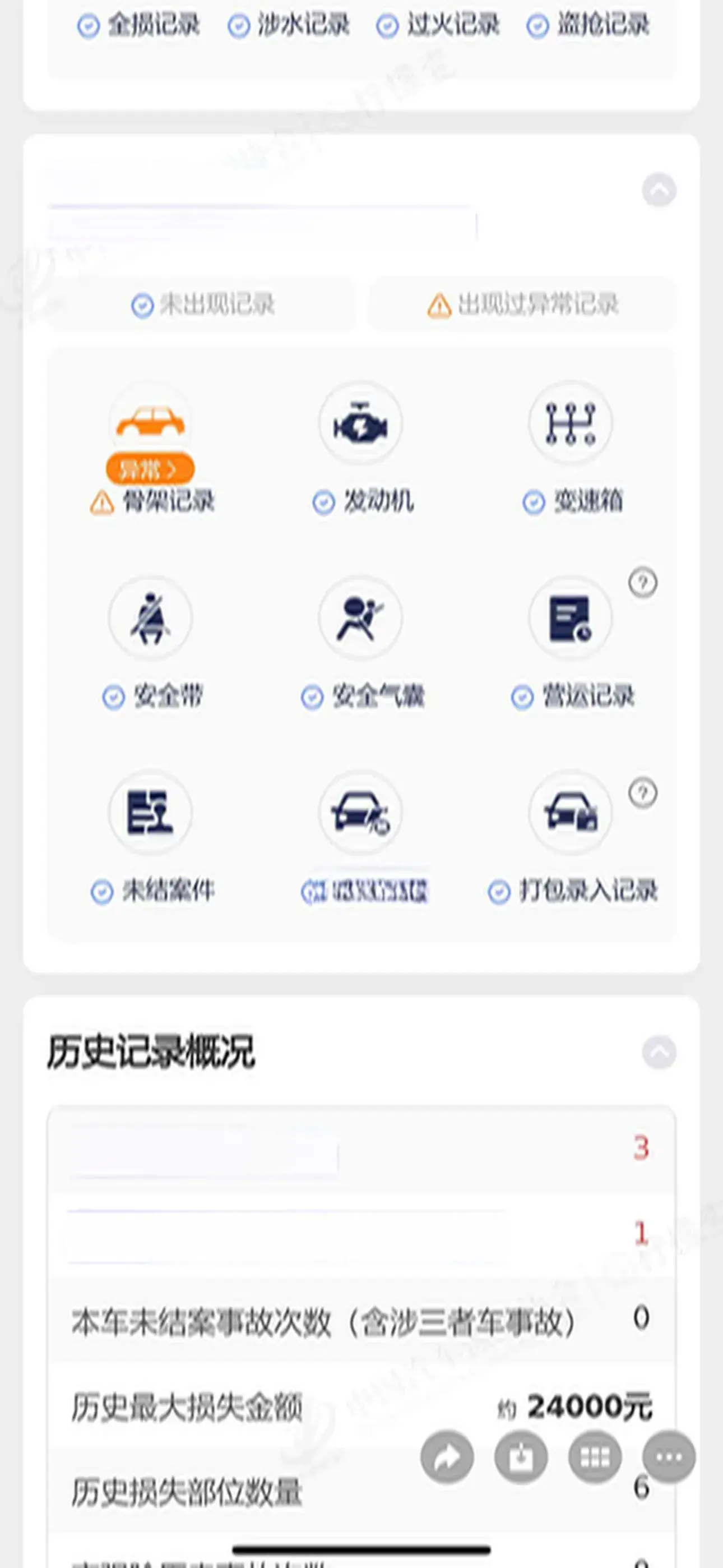Tap the floating share arrow button

click(x=447, y=1457)
